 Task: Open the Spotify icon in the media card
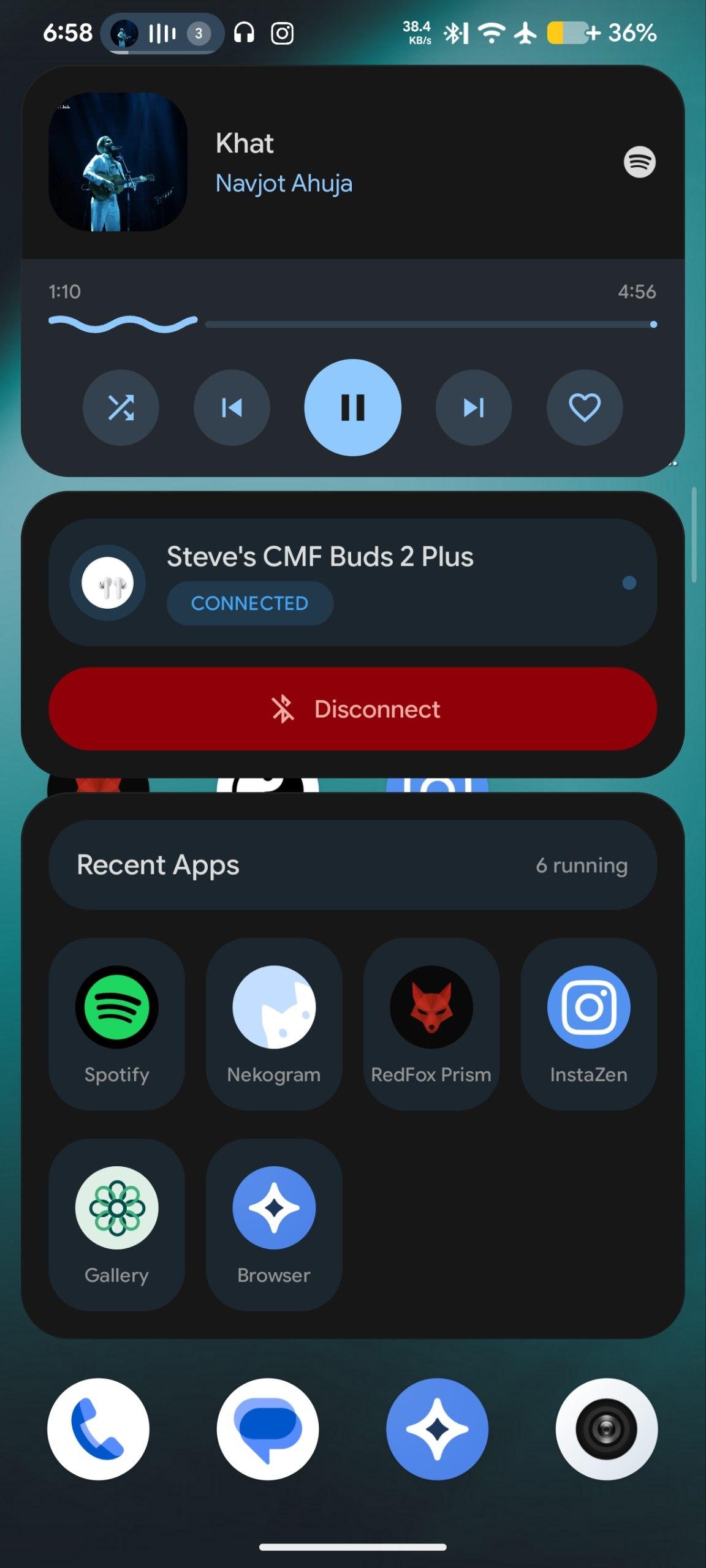click(x=639, y=162)
